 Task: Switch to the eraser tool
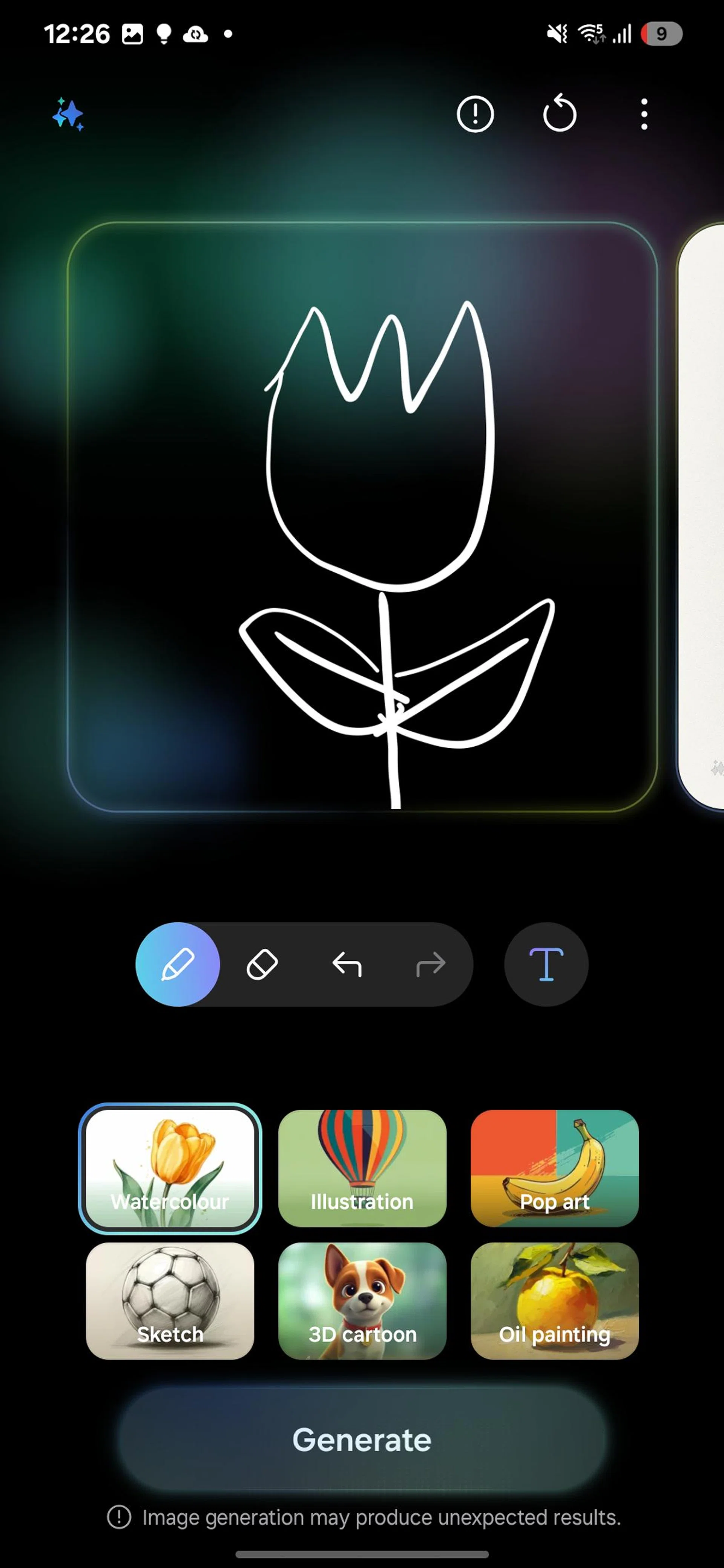tap(262, 964)
